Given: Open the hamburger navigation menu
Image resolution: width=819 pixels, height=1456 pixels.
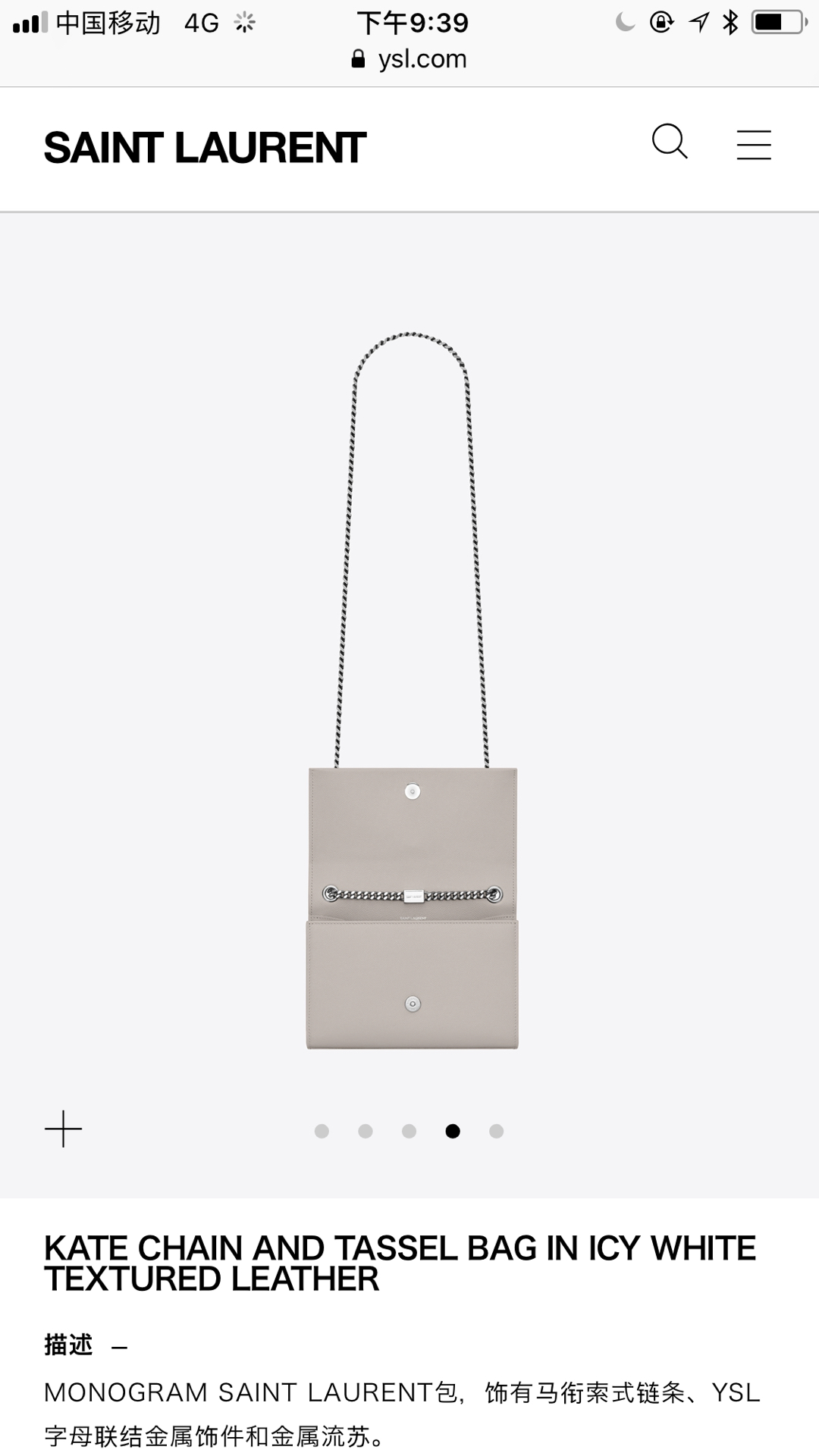Looking at the screenshot, I should [x=753, y=146].
